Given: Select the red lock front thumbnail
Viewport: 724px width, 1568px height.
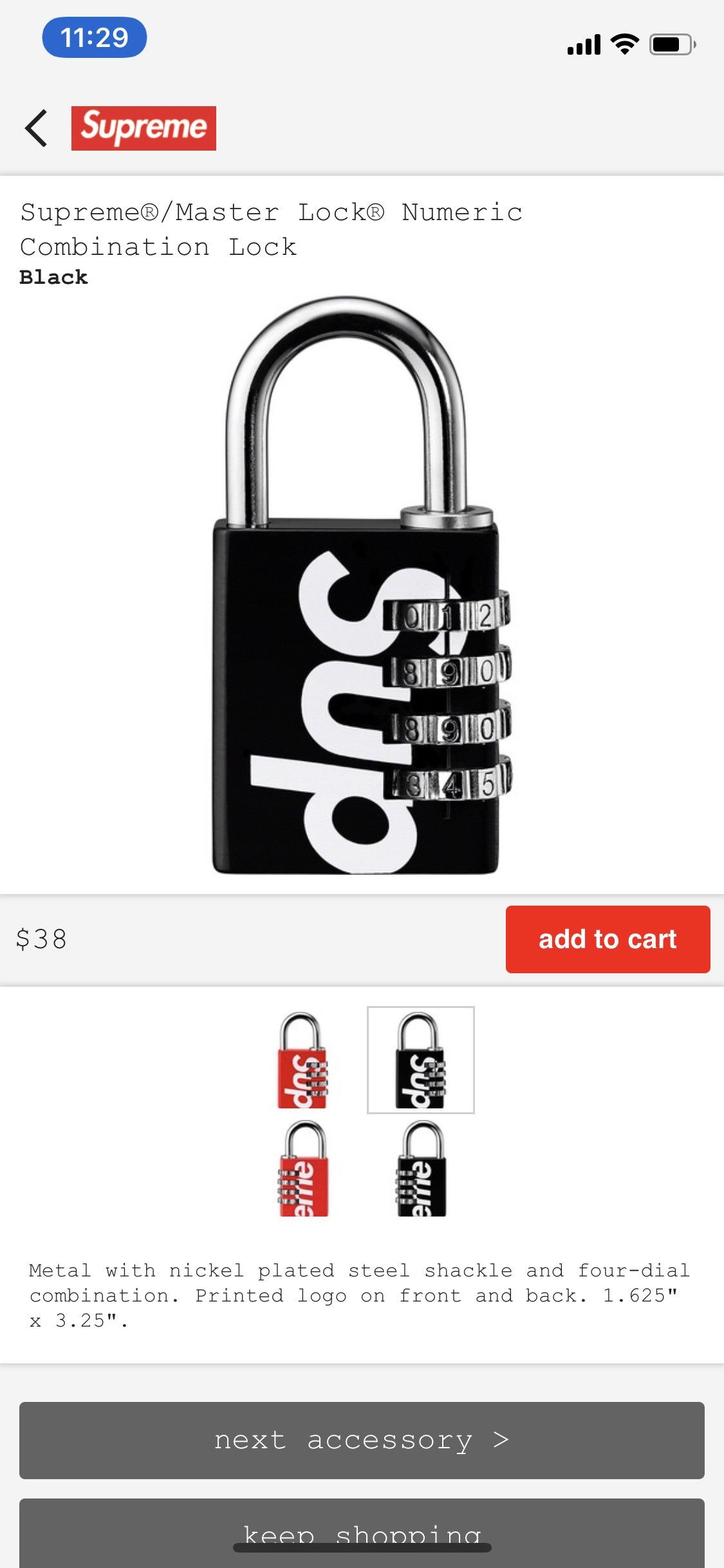Looking at the screenshot, I should [x=302, y=1060].
